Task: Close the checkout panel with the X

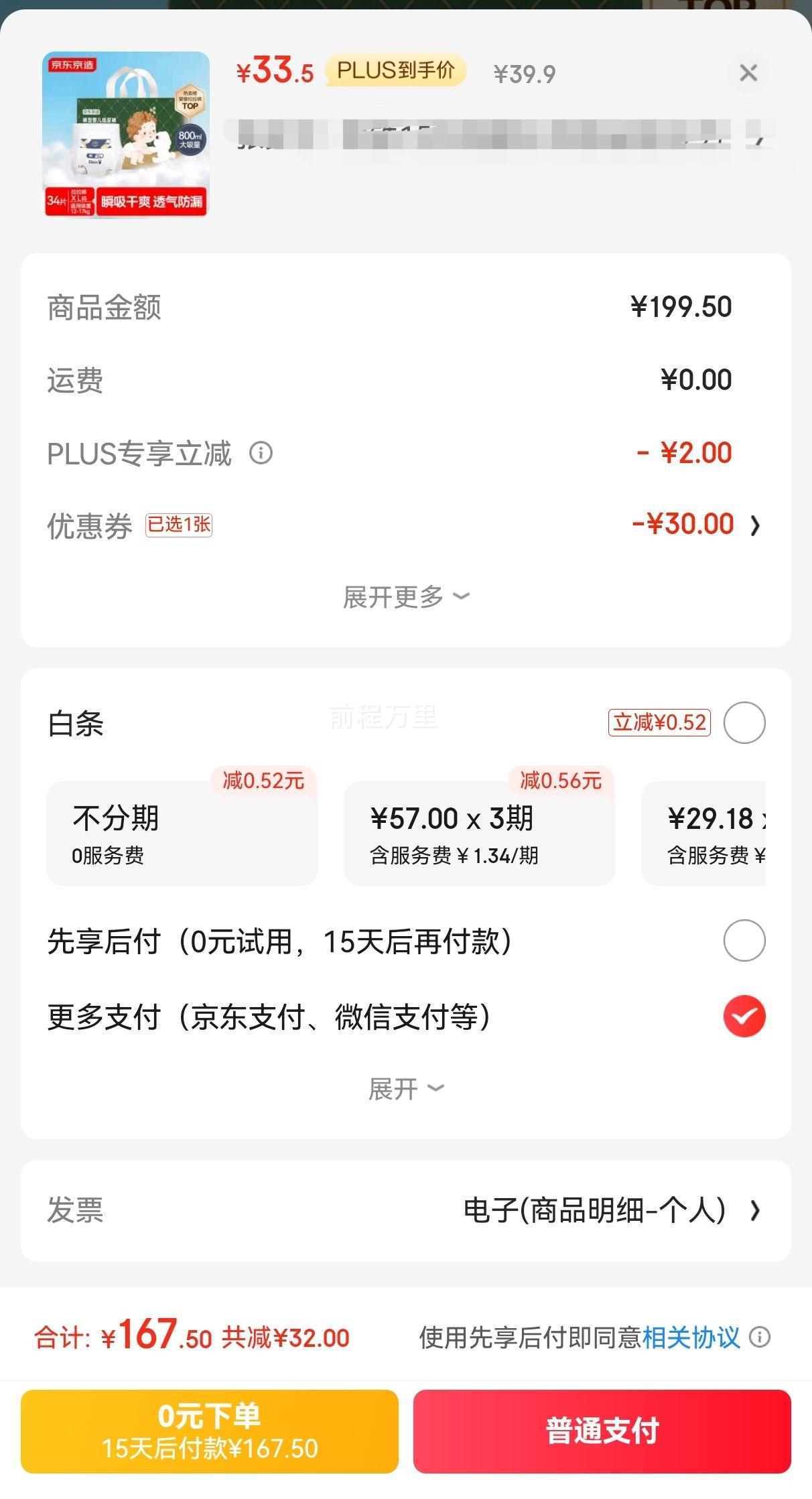Action: click(748, 74)
